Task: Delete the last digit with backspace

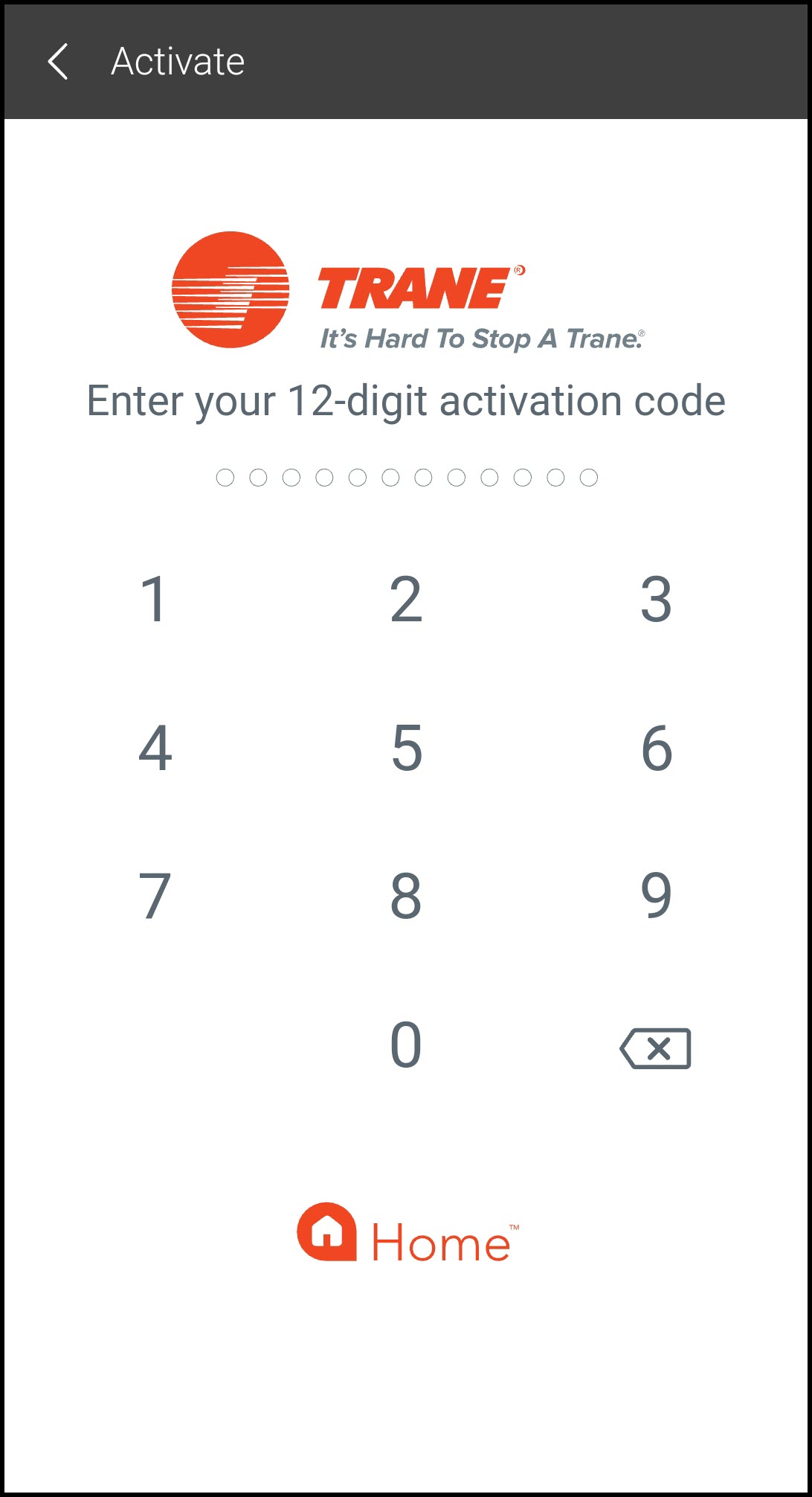Action: [x=656, y=1048]
